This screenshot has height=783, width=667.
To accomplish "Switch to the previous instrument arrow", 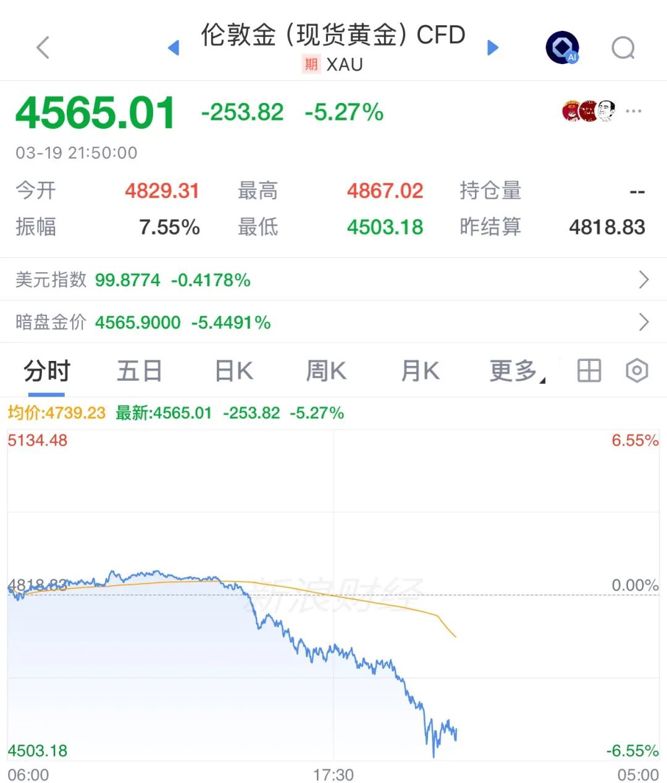I will [173, 47].
